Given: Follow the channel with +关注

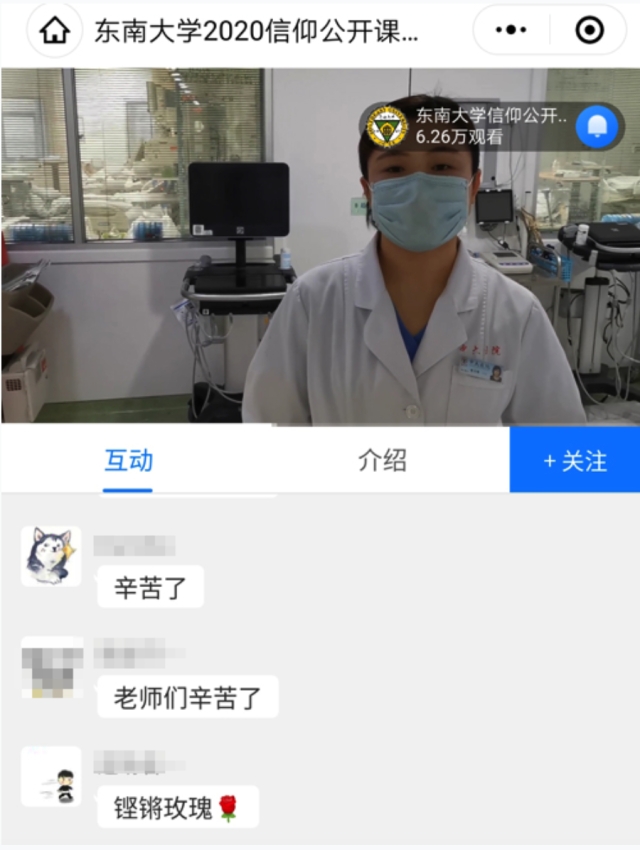Looking at the screenshot, I should [575, 461].
